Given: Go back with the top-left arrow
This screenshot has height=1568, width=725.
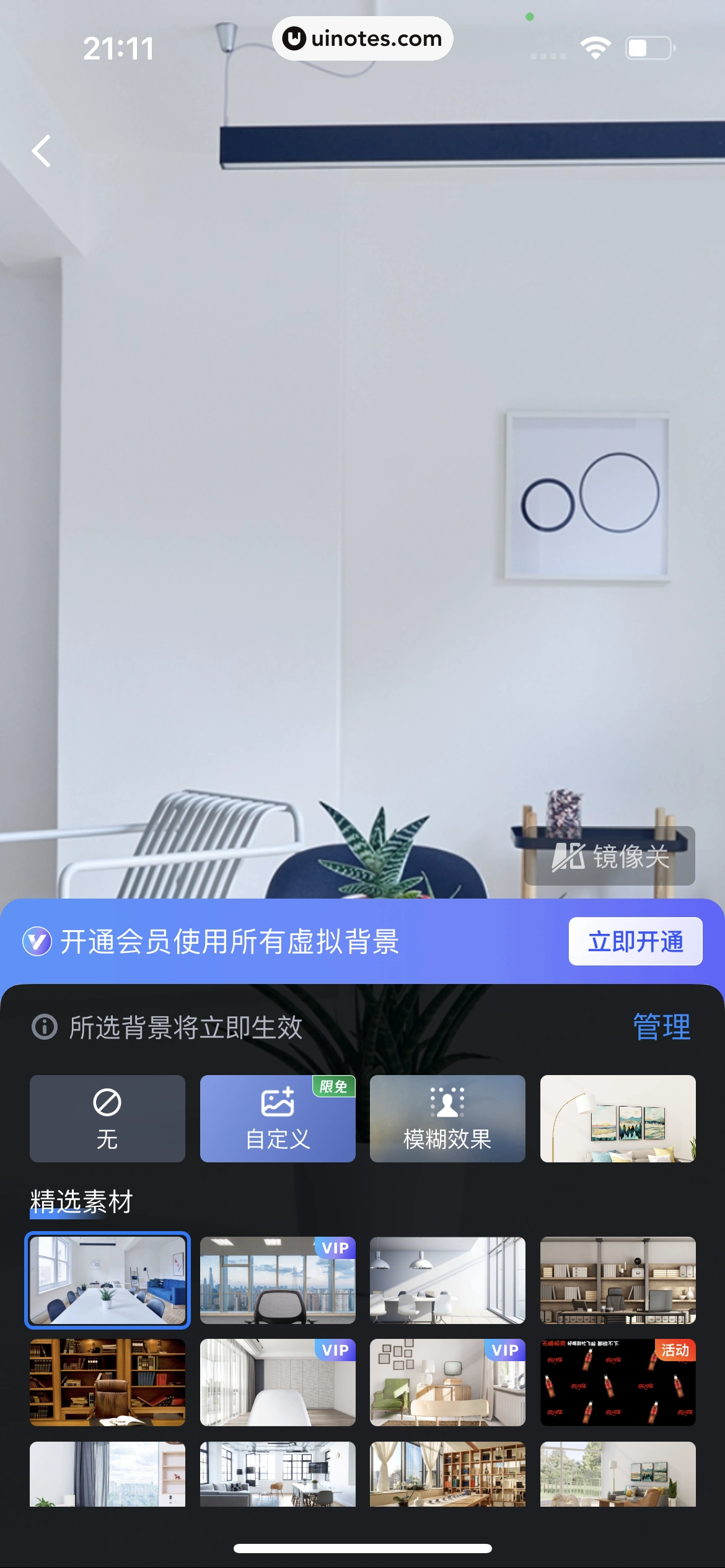Looking at the screenshot, I should (42, 151).
